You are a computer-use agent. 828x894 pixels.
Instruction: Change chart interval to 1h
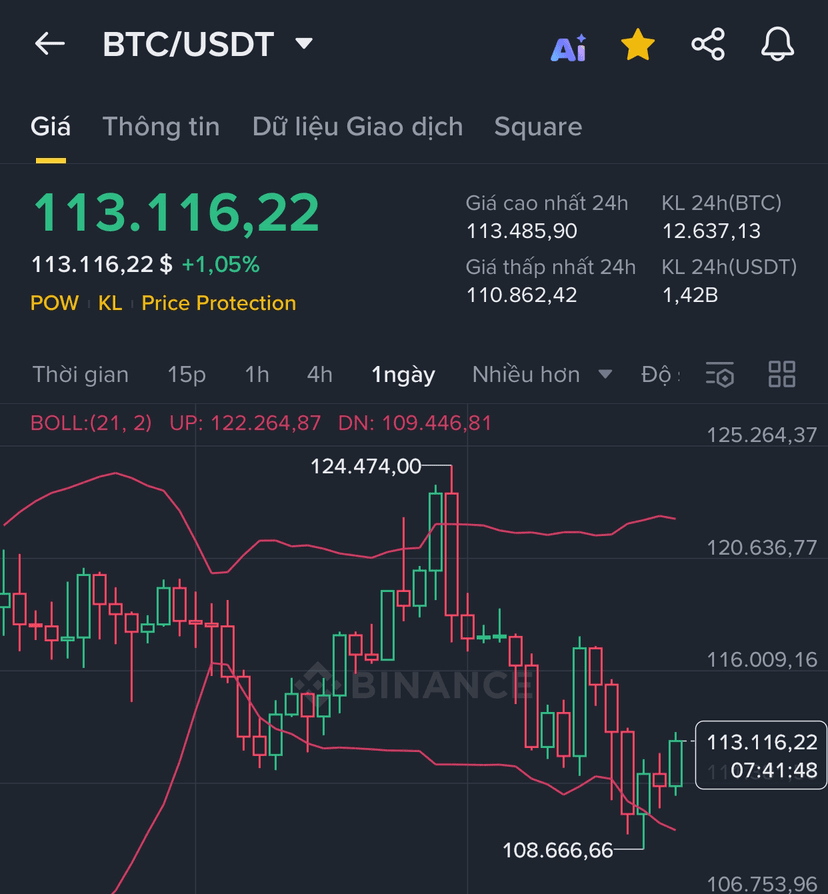click(257, 375)
